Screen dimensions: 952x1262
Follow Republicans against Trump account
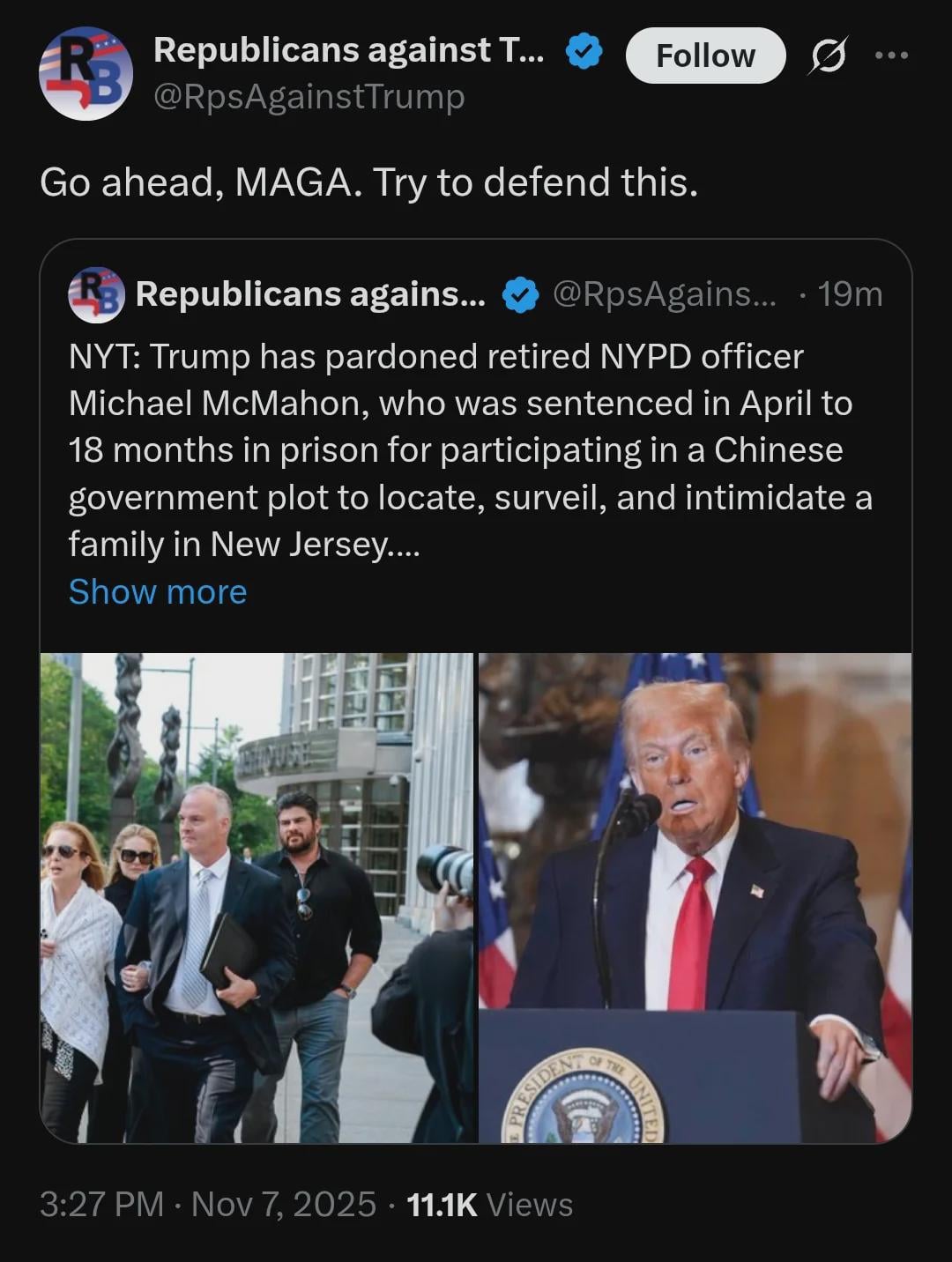coord(705,56)
